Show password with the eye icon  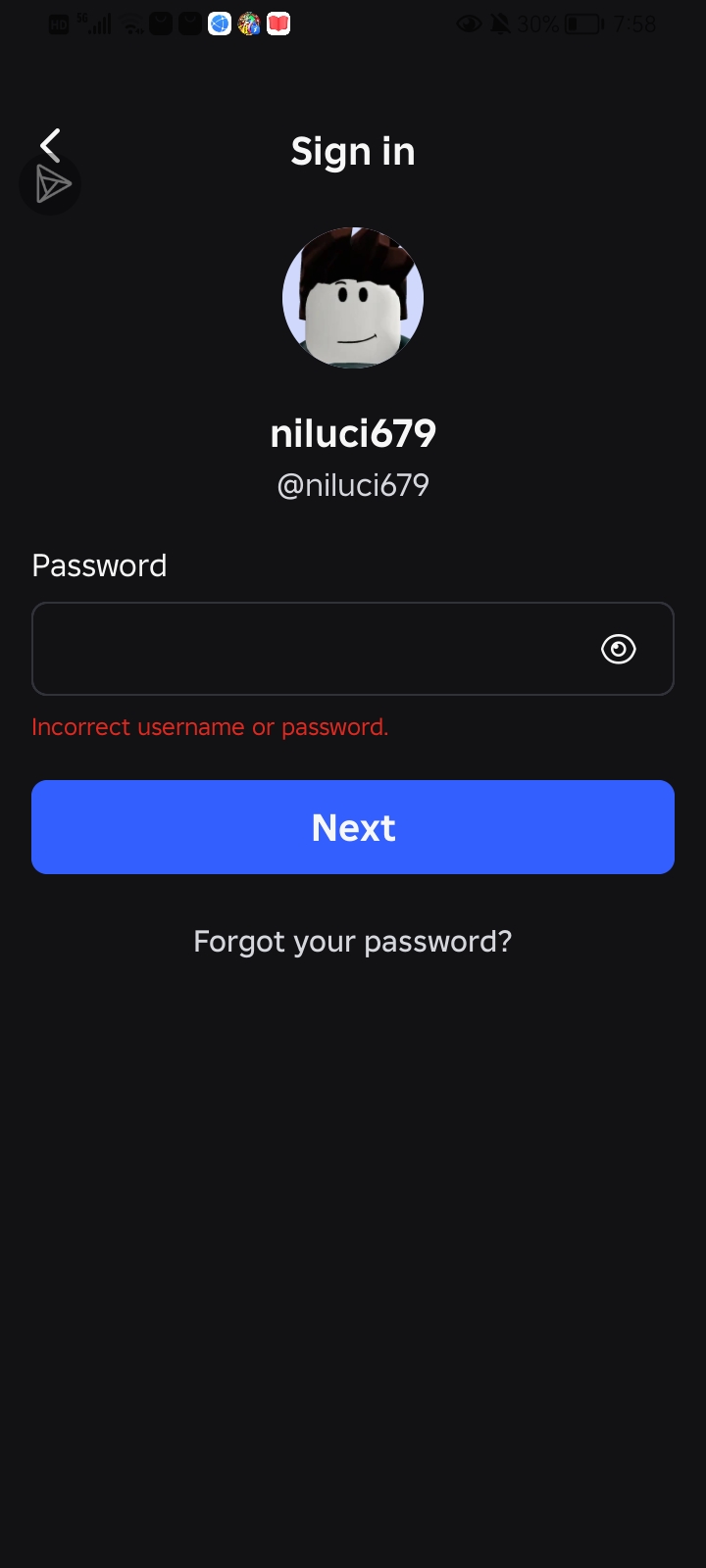pos(618,649)
